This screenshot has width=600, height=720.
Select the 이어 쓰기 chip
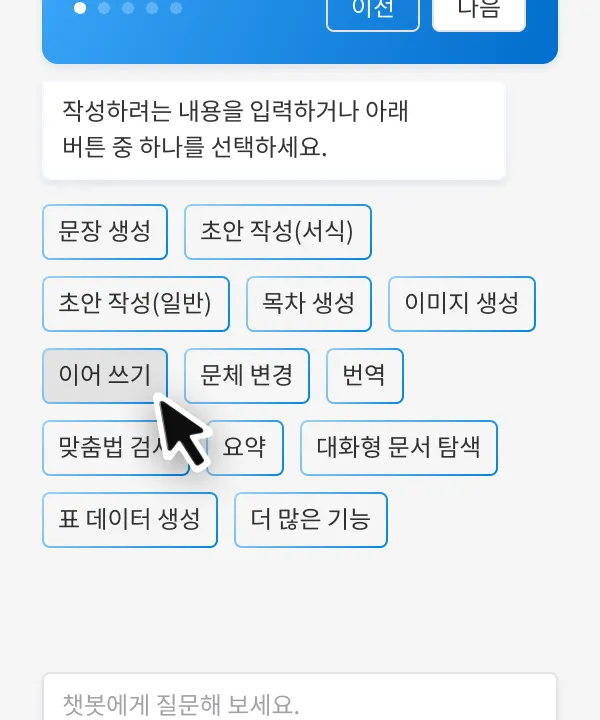104,376
